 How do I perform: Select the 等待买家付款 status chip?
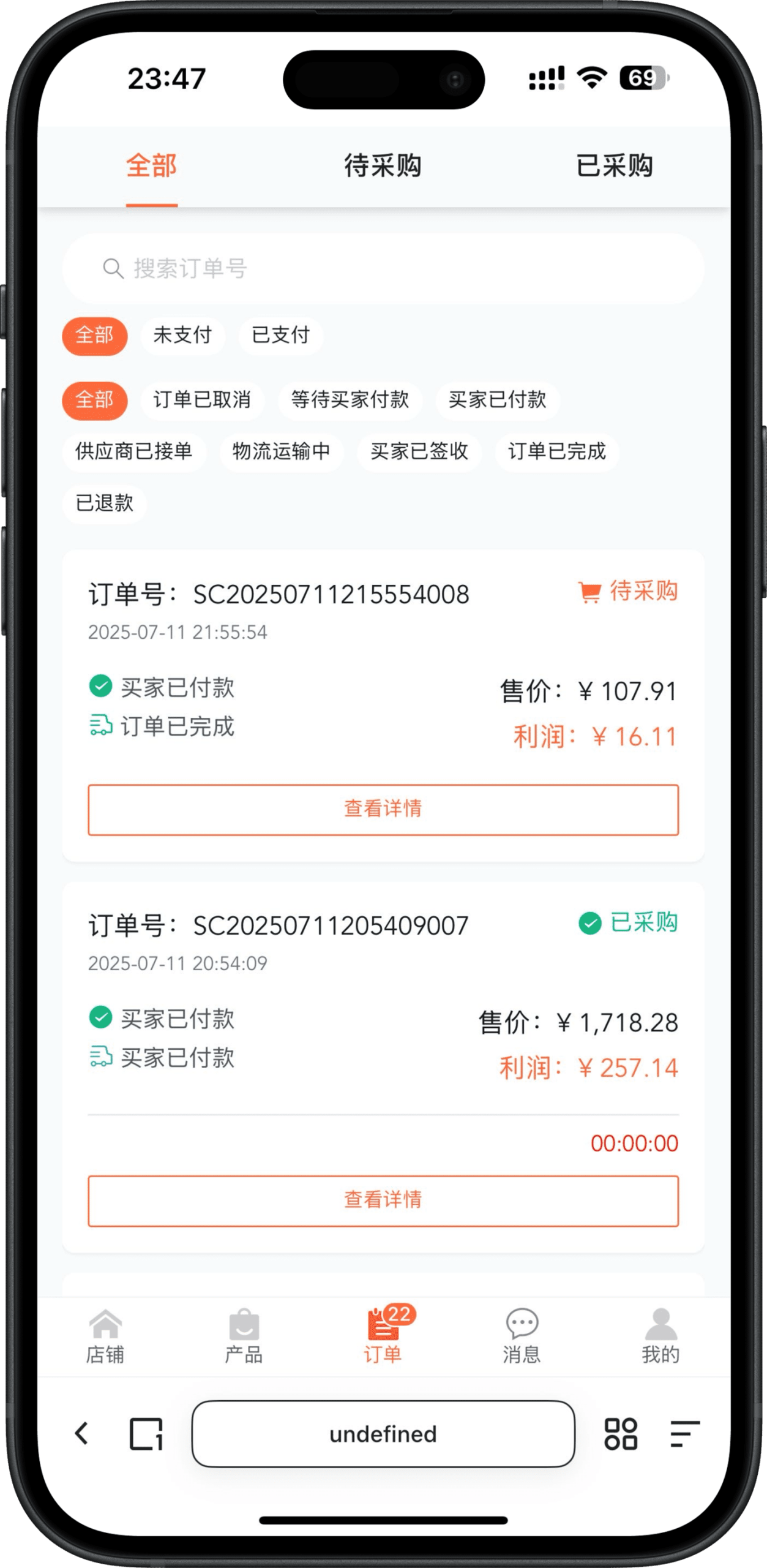tap(350, 400)
